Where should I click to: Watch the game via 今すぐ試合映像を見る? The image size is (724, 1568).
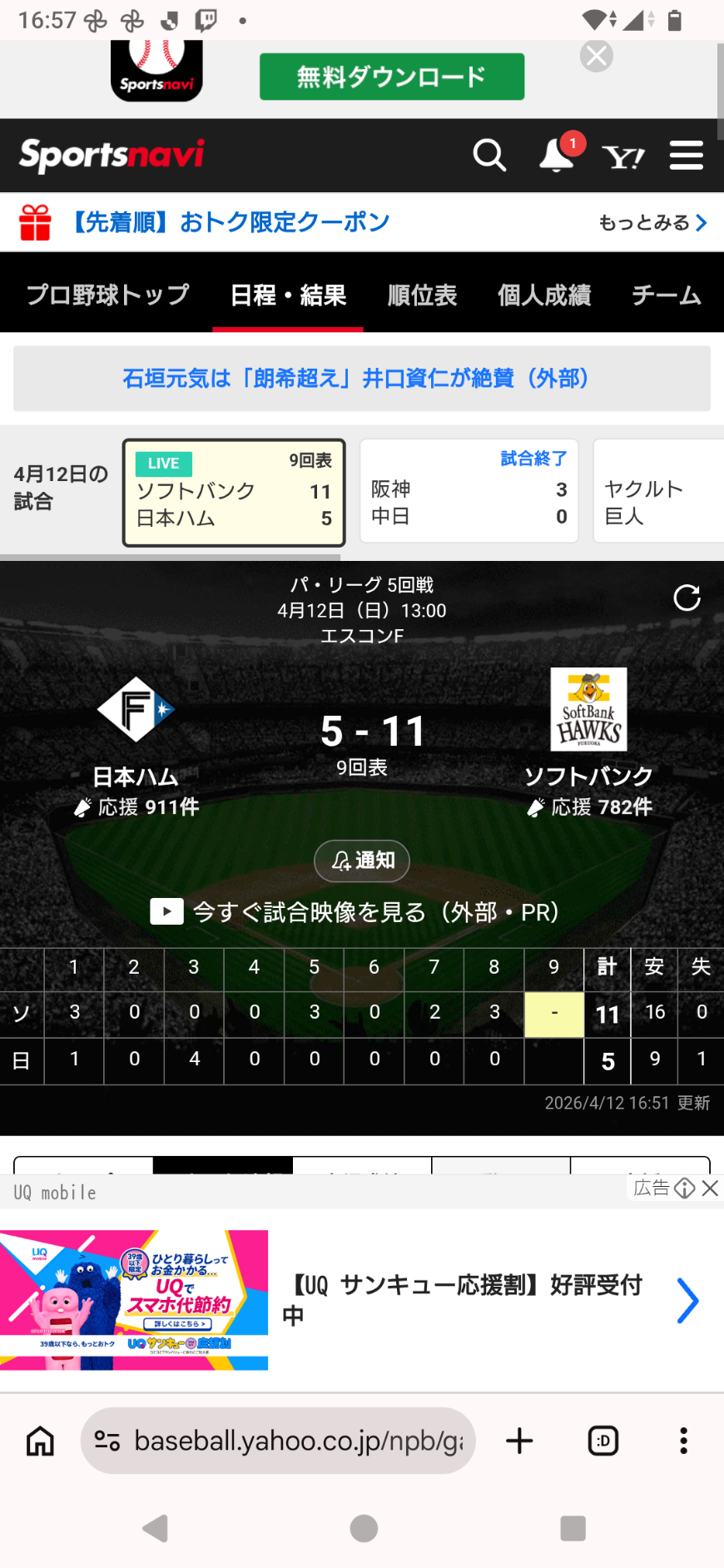355,912
